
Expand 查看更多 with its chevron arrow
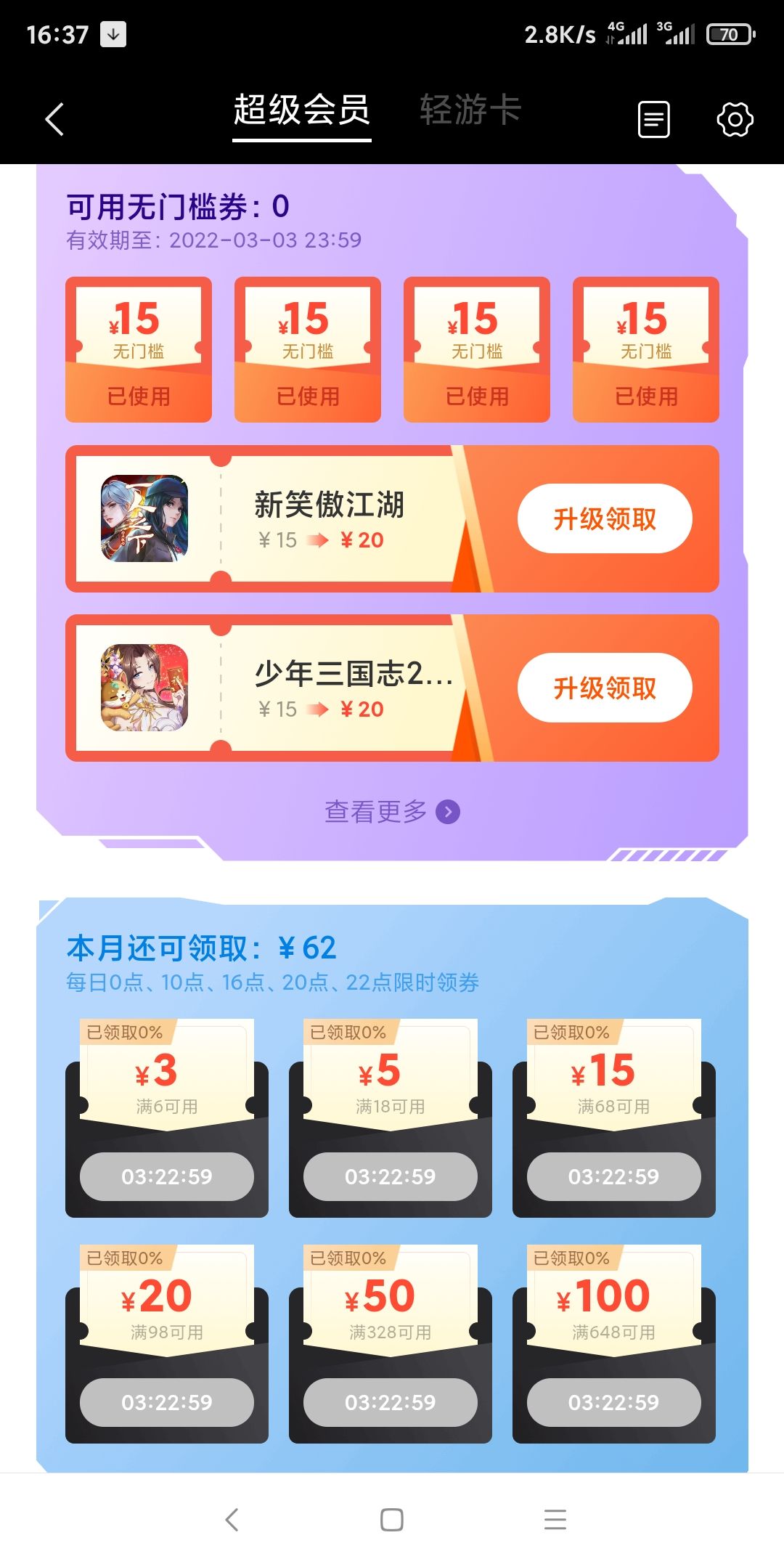point(393,813)
